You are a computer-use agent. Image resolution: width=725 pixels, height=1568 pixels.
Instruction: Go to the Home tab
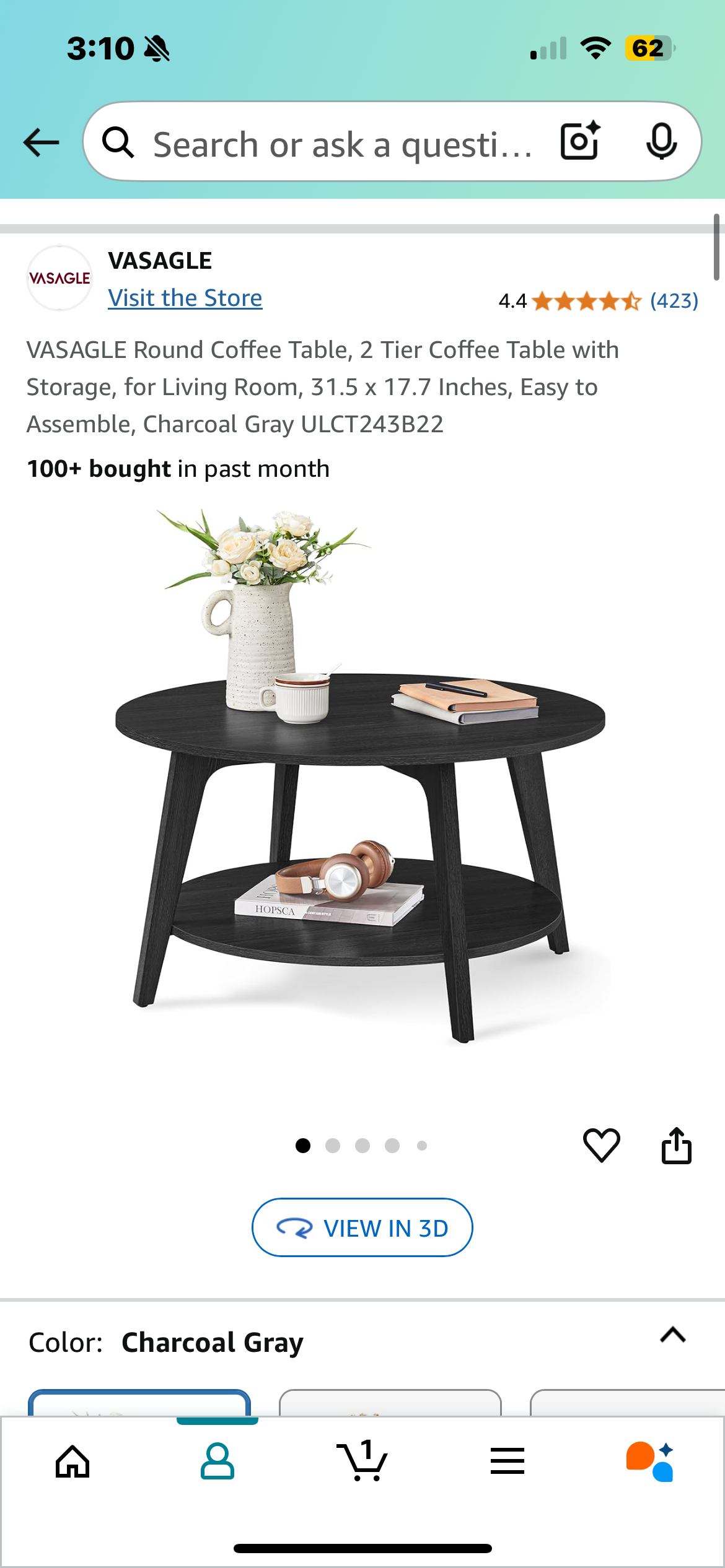(73, 1461)
